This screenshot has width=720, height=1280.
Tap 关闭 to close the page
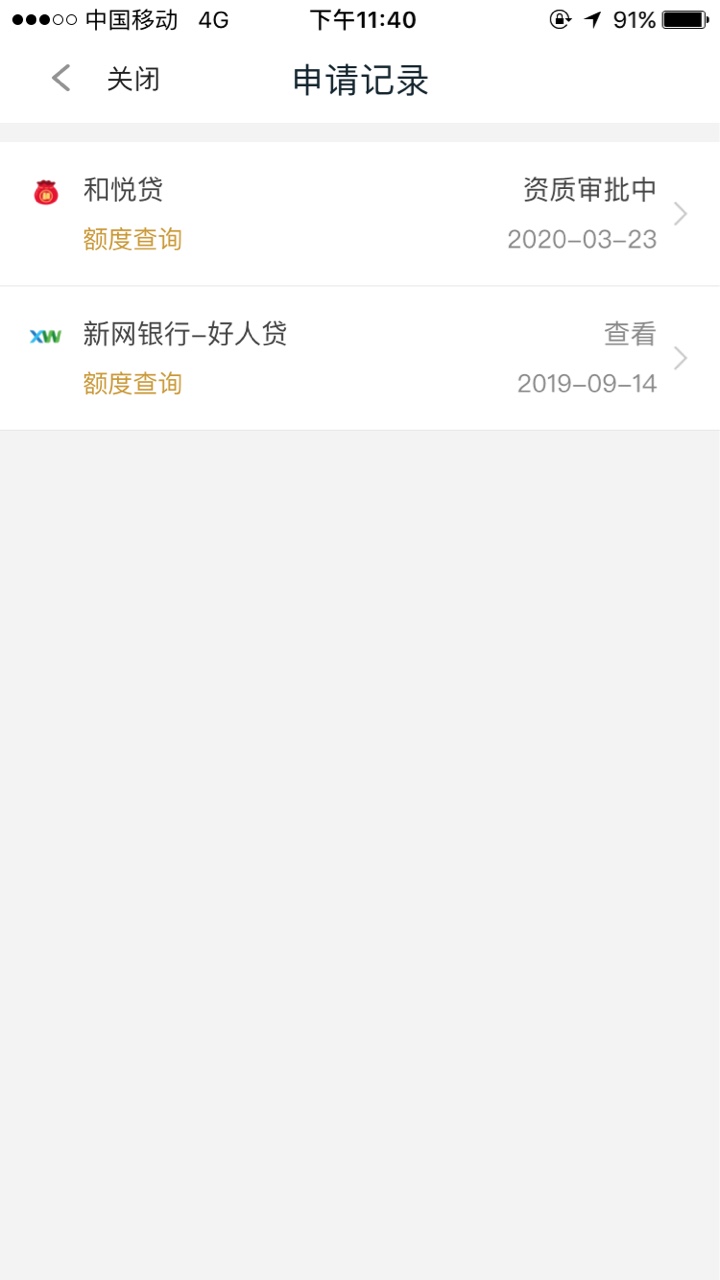coord(133,79)
